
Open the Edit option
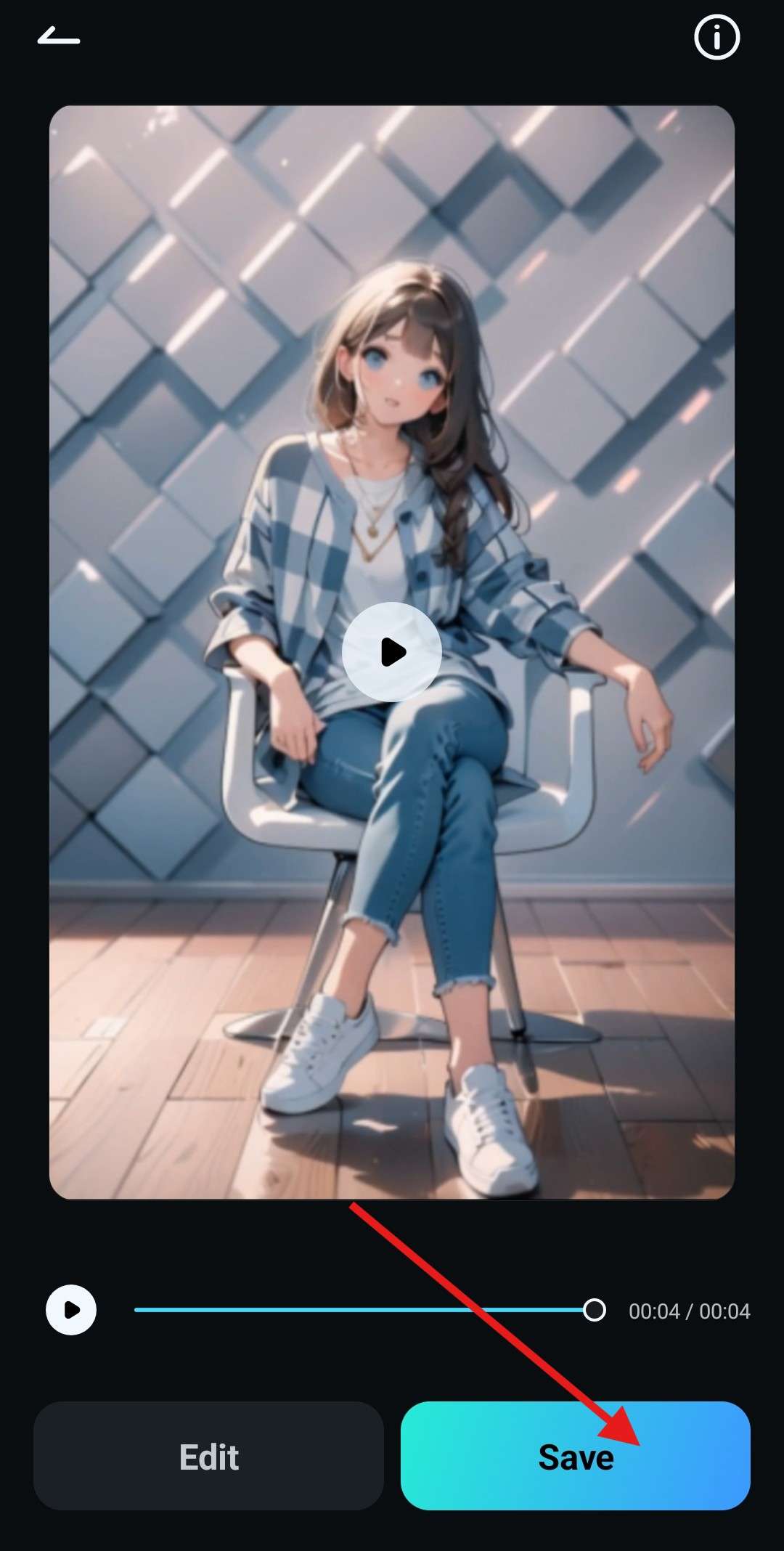click(208, 1457)
